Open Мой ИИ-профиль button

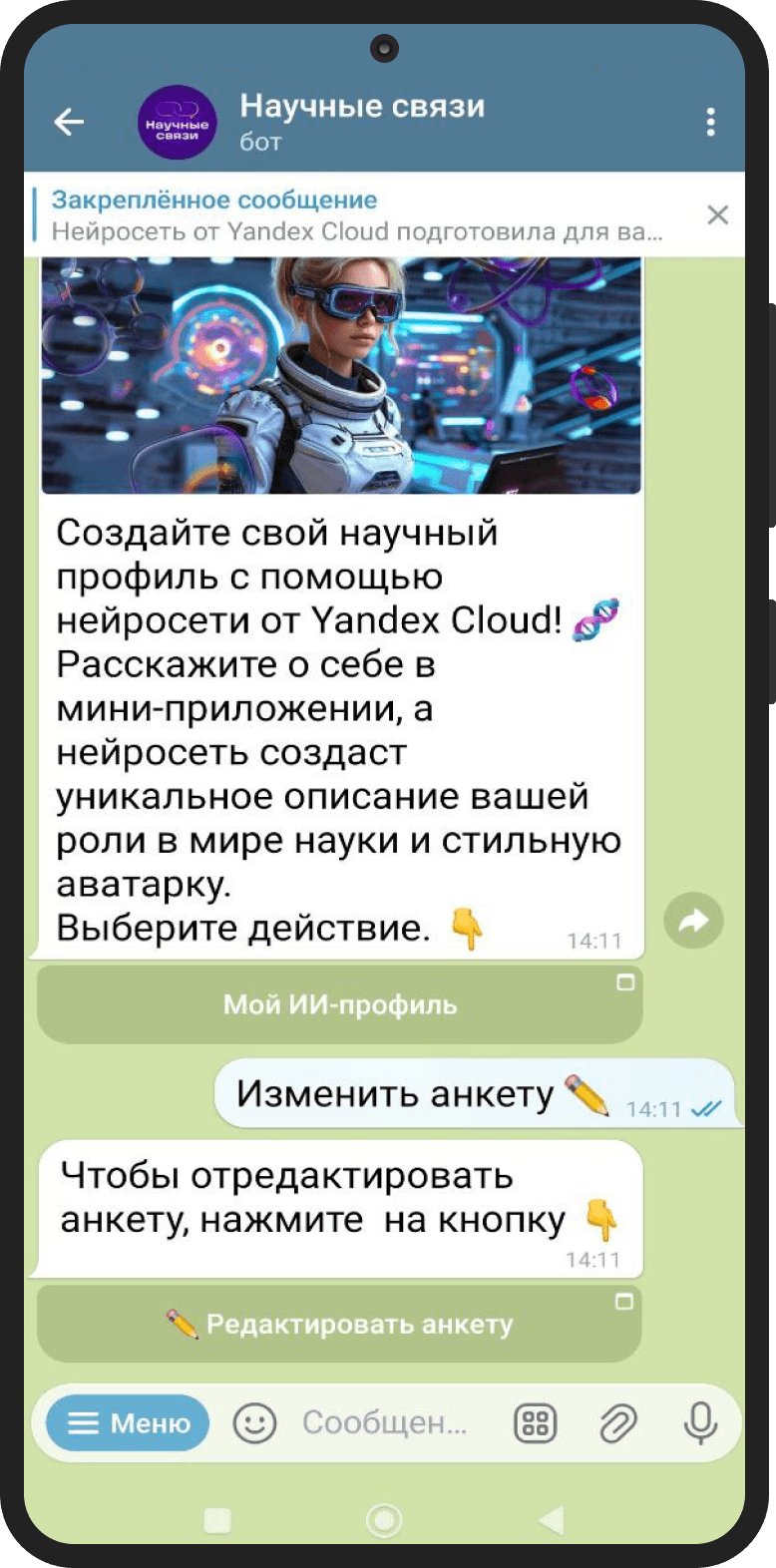pyautogui.click(x=339, y=1004)
